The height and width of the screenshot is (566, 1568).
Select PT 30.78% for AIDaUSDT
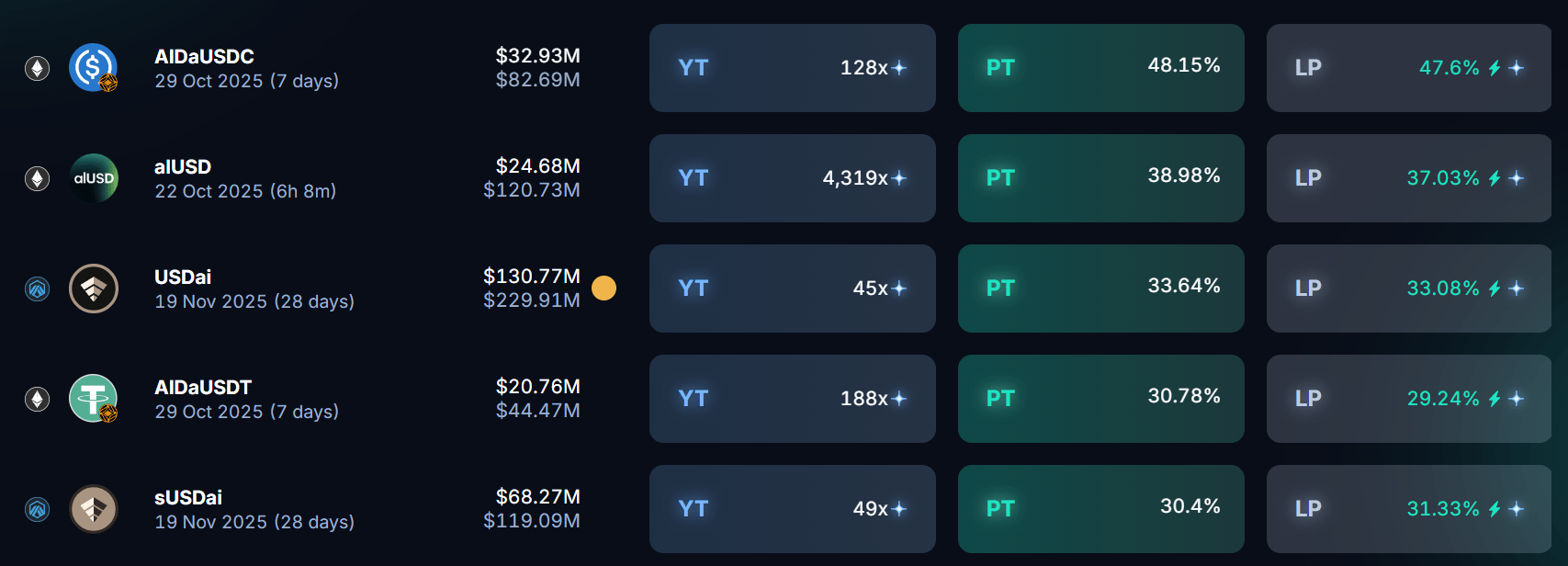1100,399
